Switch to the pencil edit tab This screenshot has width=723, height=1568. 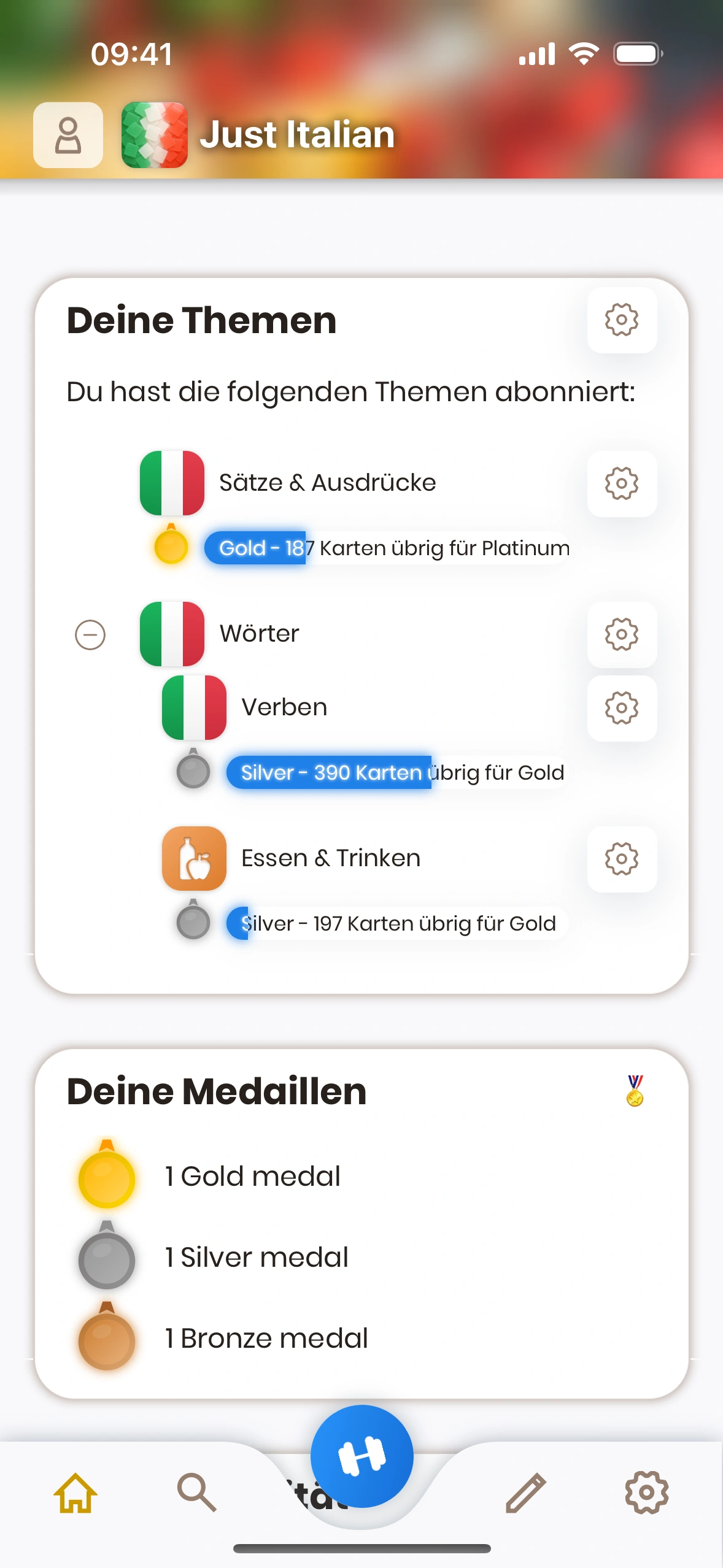[525, 1493]
